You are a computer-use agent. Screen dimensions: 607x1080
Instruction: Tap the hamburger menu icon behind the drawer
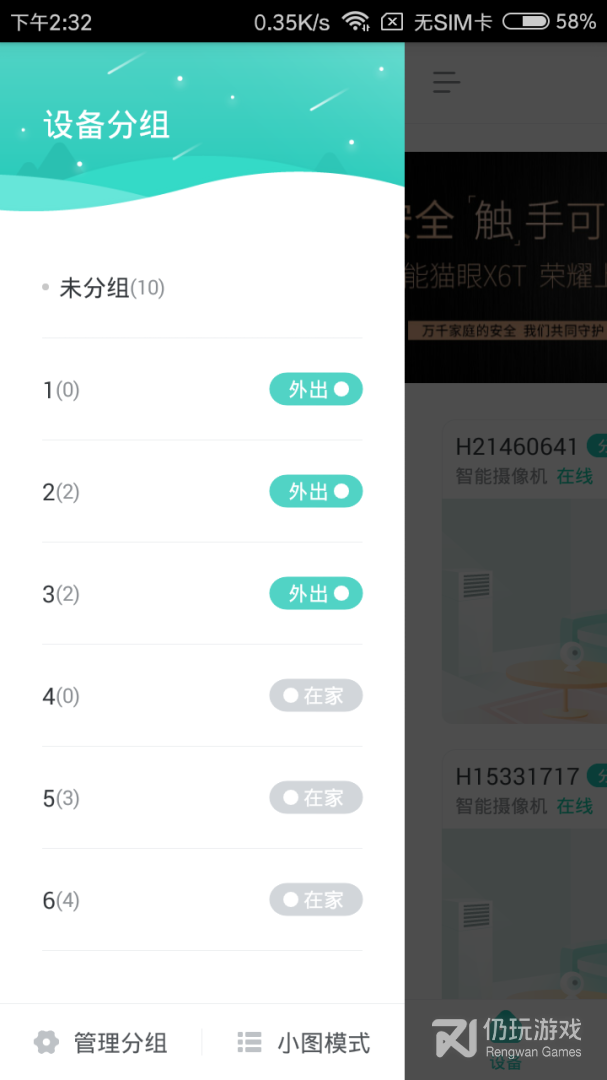tap(446, 82)
